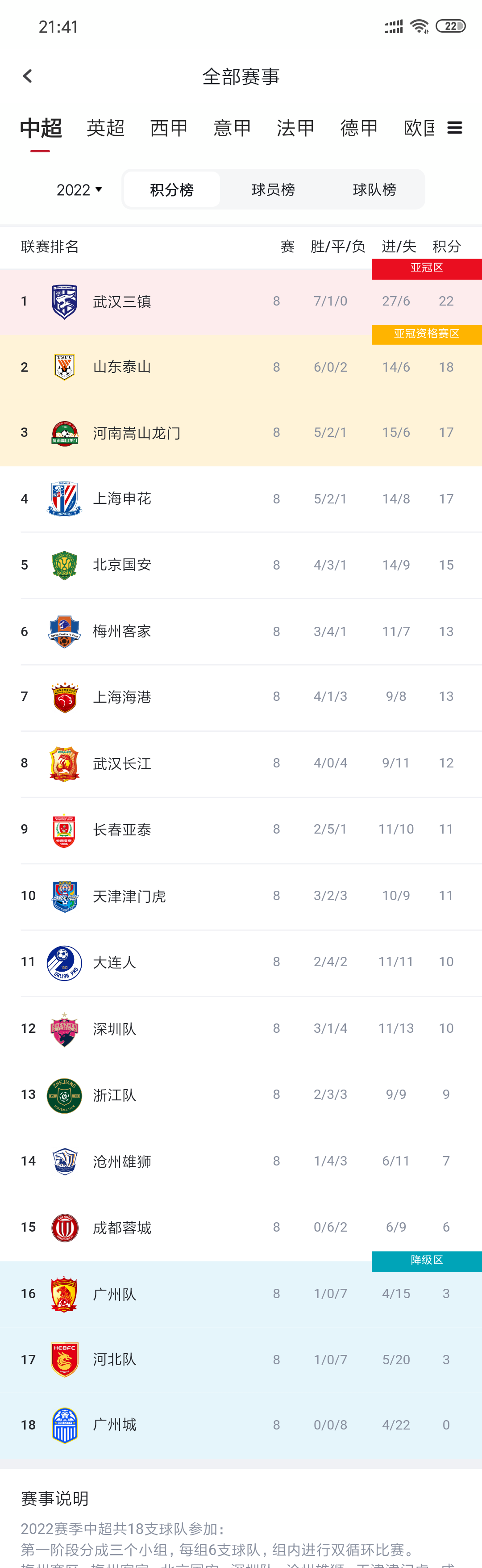This screenshot has height=1568, width=482.
Task: Show the 球队榜 team rankings
Action: point(374,190)
